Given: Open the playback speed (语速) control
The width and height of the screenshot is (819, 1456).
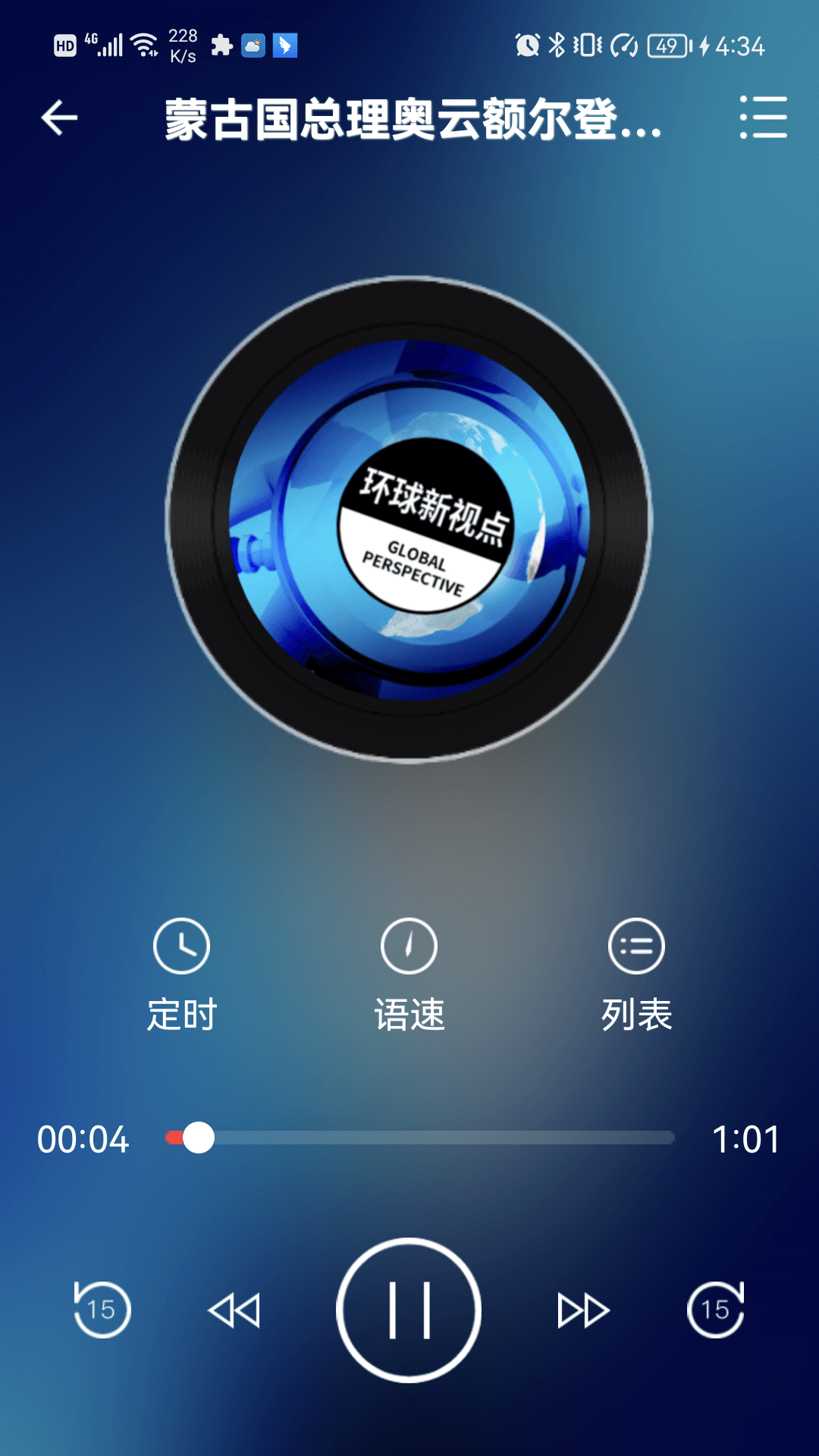Looking at the screenshot, I should tap(409, 946).
